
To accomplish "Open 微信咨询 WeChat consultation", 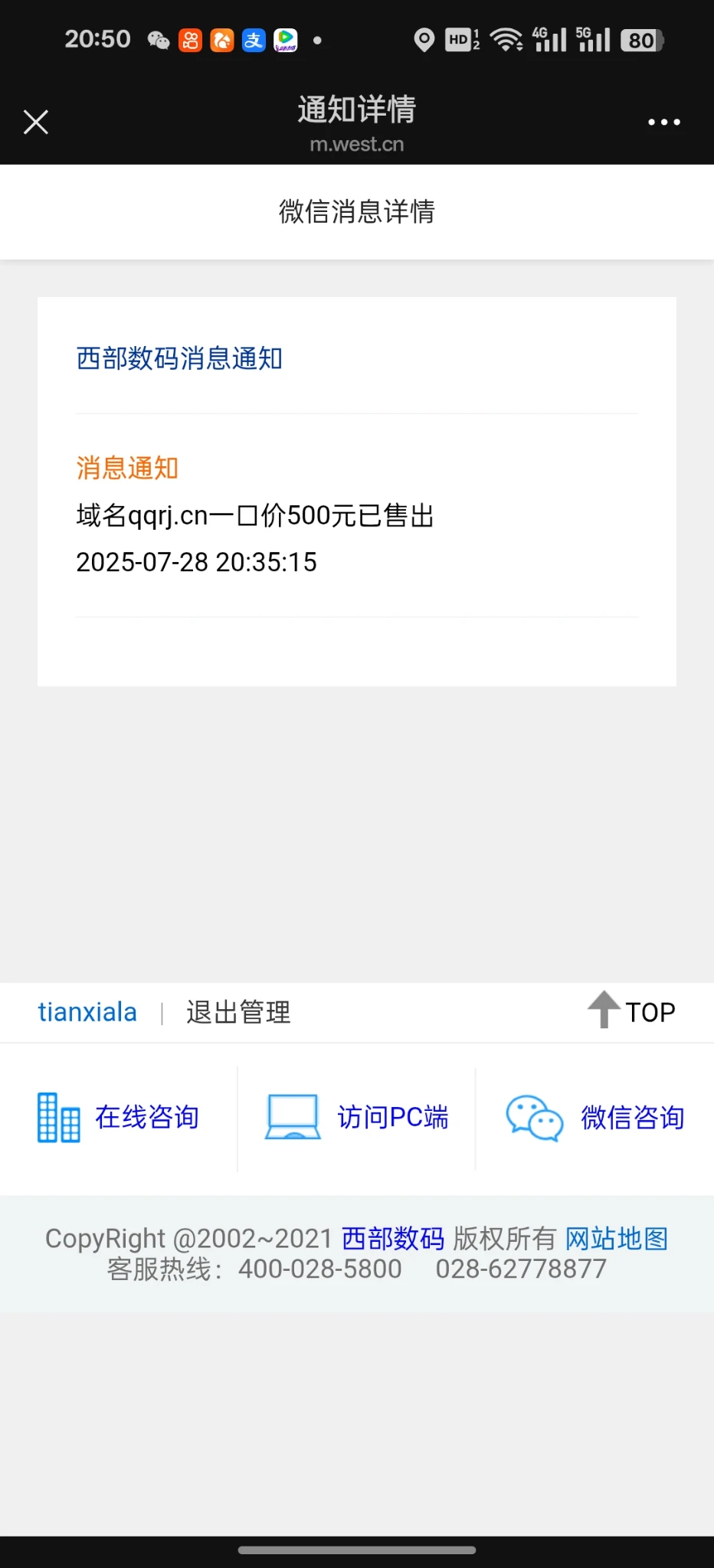I will point(595,1118).
